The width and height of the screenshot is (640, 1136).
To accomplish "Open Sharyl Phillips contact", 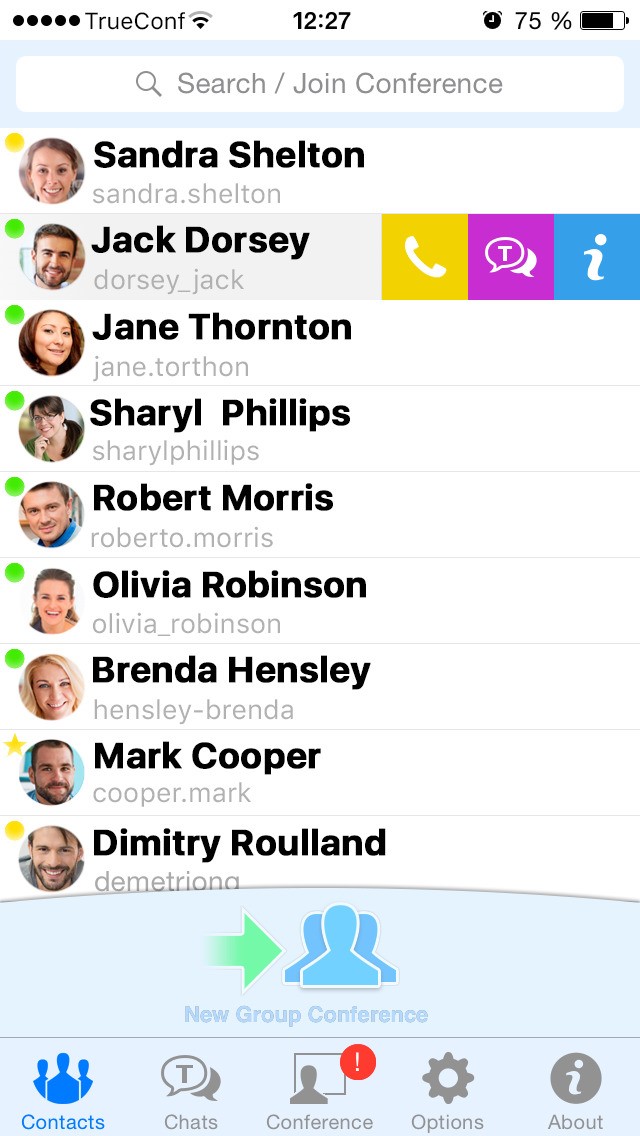I will click(x=320, y=429).
